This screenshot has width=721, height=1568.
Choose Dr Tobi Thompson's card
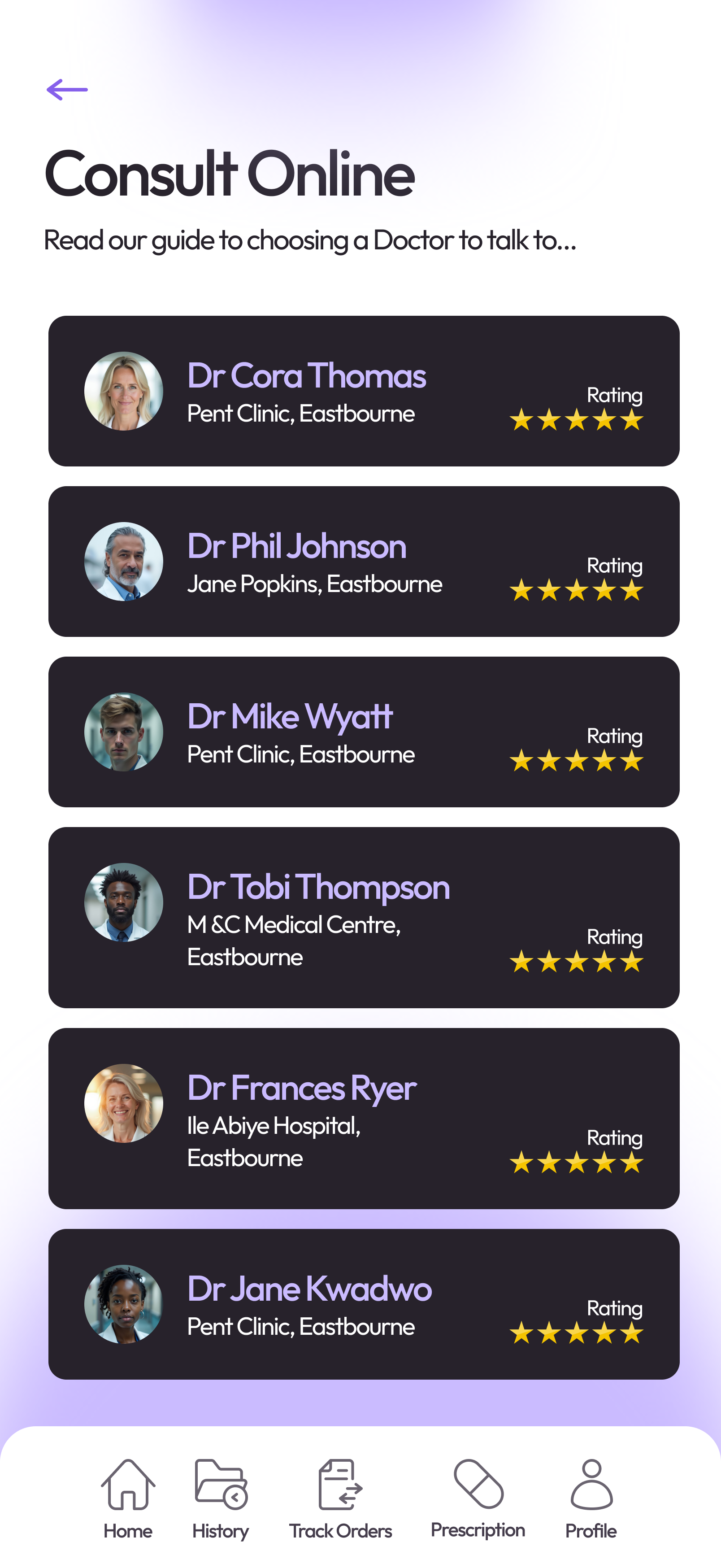click(x=363, y=917)
